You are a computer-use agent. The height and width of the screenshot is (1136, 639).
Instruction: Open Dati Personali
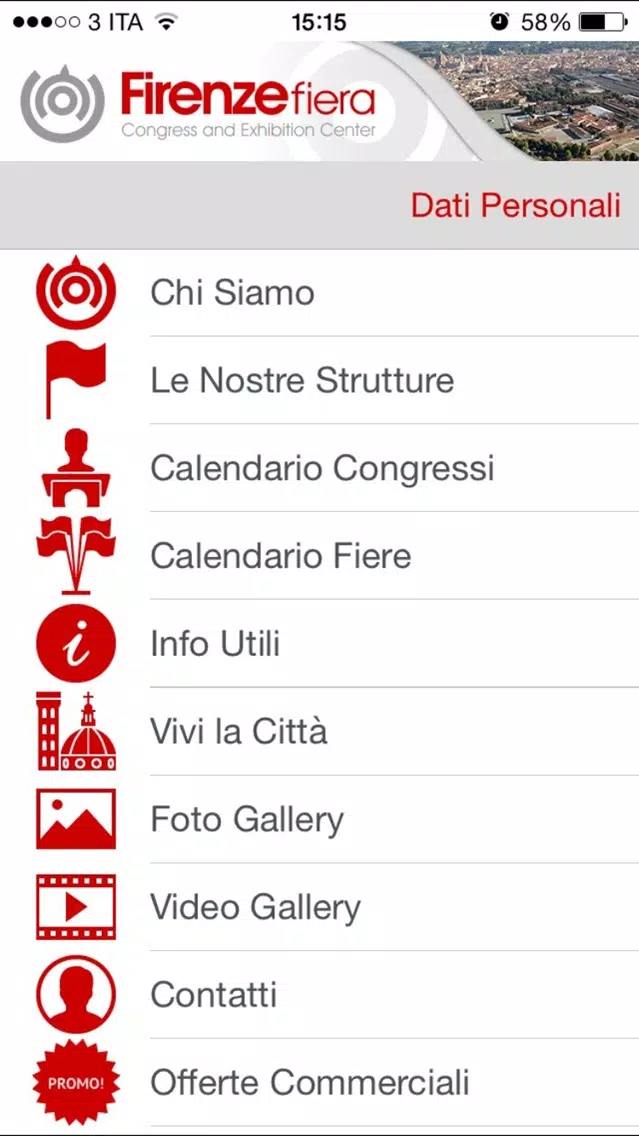(515, 205)
